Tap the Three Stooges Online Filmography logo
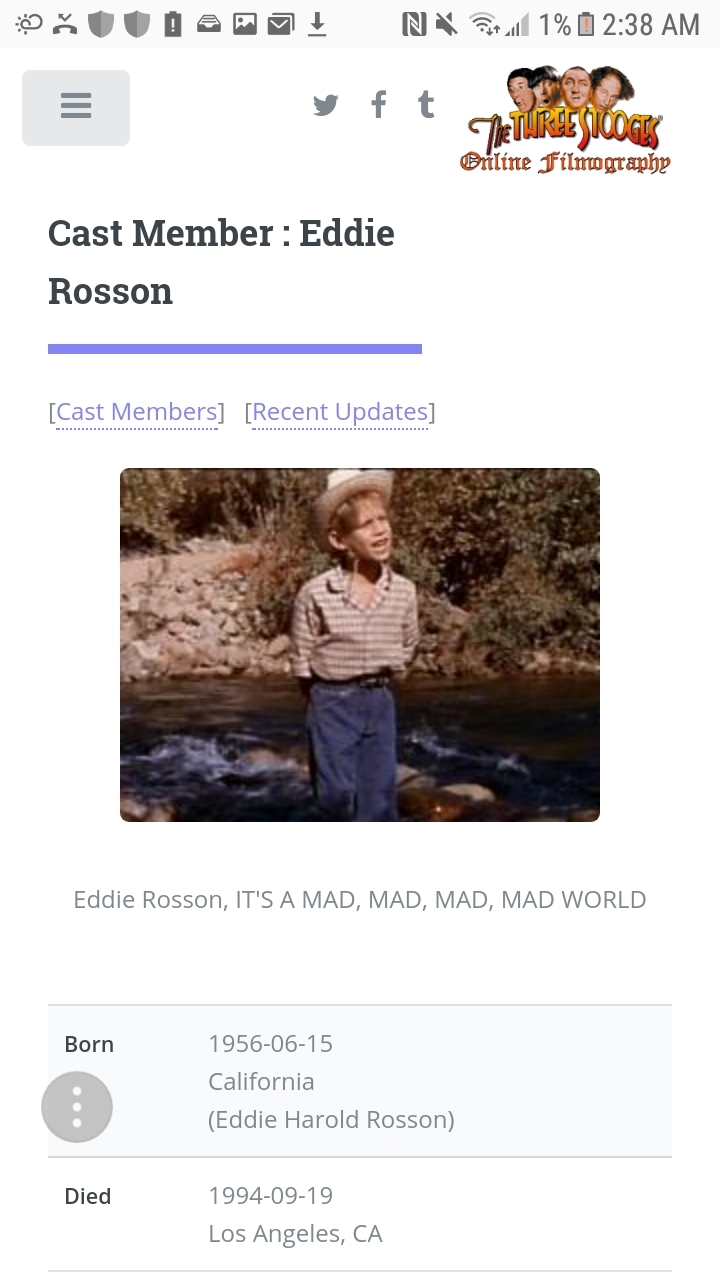This screenshot has height=1280, width=720. pos(565,121)
